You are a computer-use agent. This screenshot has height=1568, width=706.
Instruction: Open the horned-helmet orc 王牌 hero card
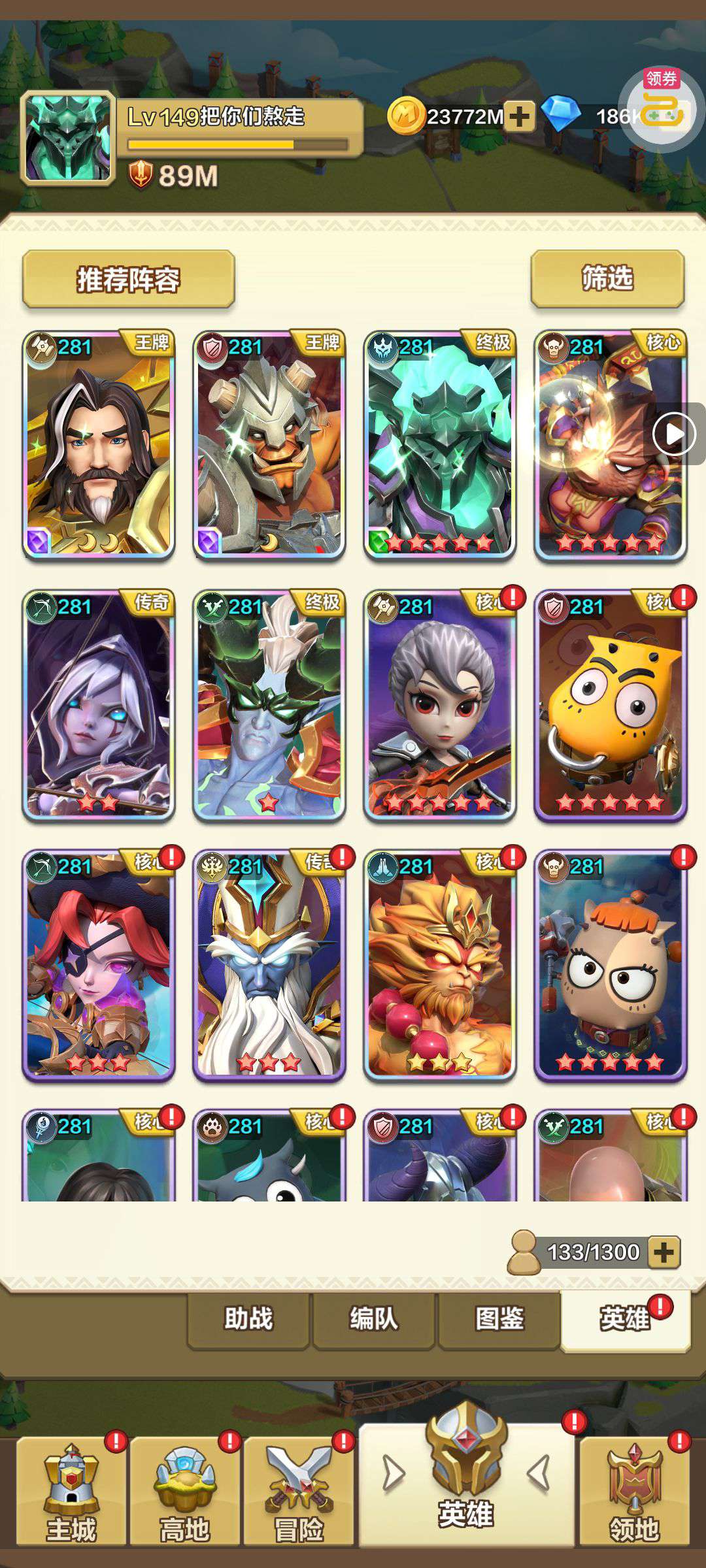(269, 446)
